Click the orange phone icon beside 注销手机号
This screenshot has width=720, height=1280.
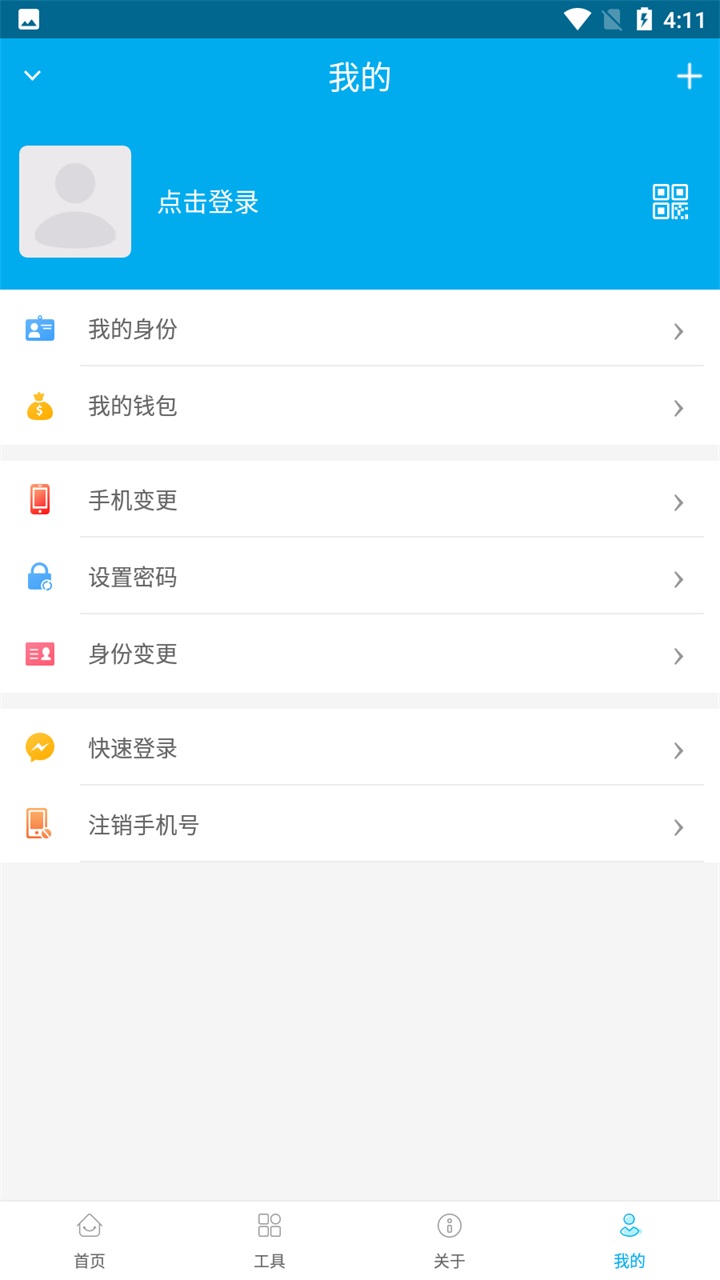(39, 824)
